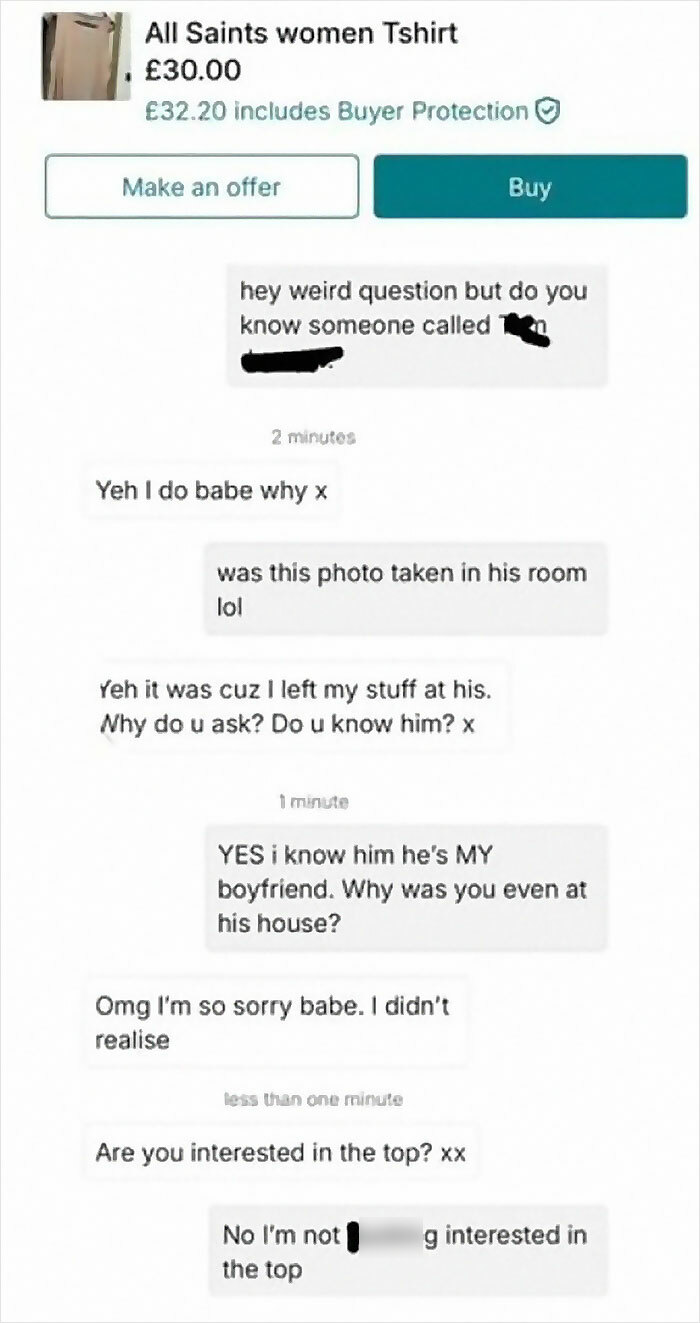
Task: Open the Buyer Protection info link
Action: pyautogui.click(x=351, y=111)
